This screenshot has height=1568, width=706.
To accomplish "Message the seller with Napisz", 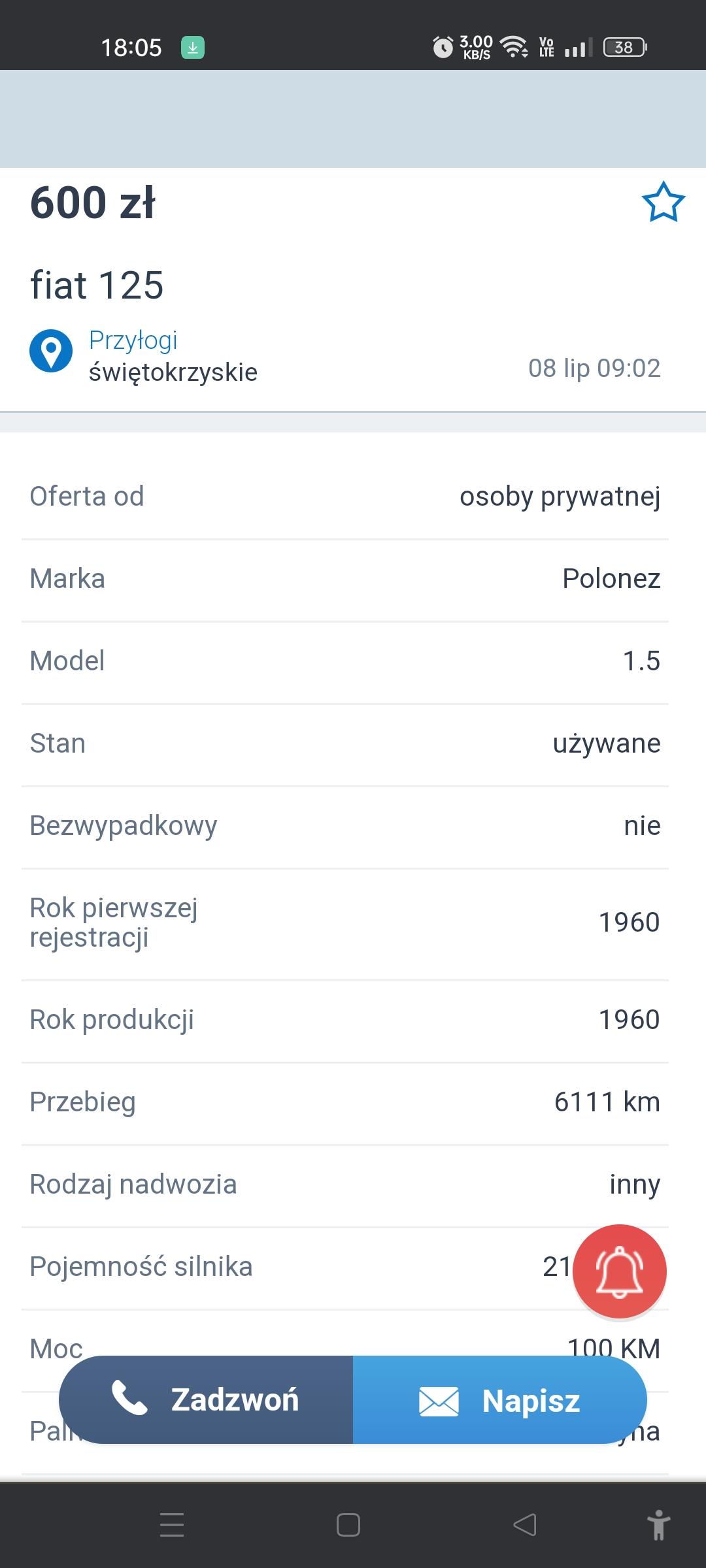I will click(500, 1399).
